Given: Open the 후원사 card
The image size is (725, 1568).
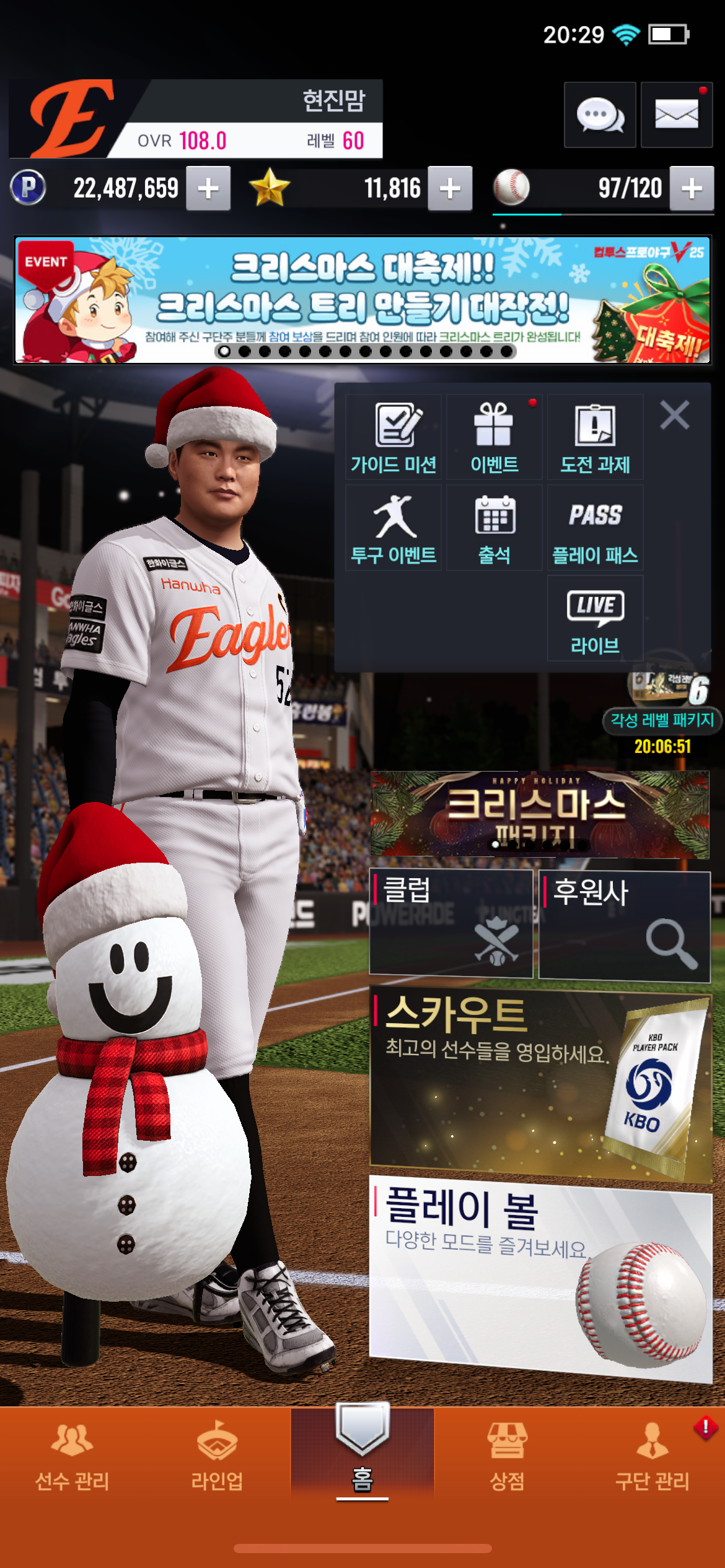Looking at the screenshot, I should coord(624,925).
